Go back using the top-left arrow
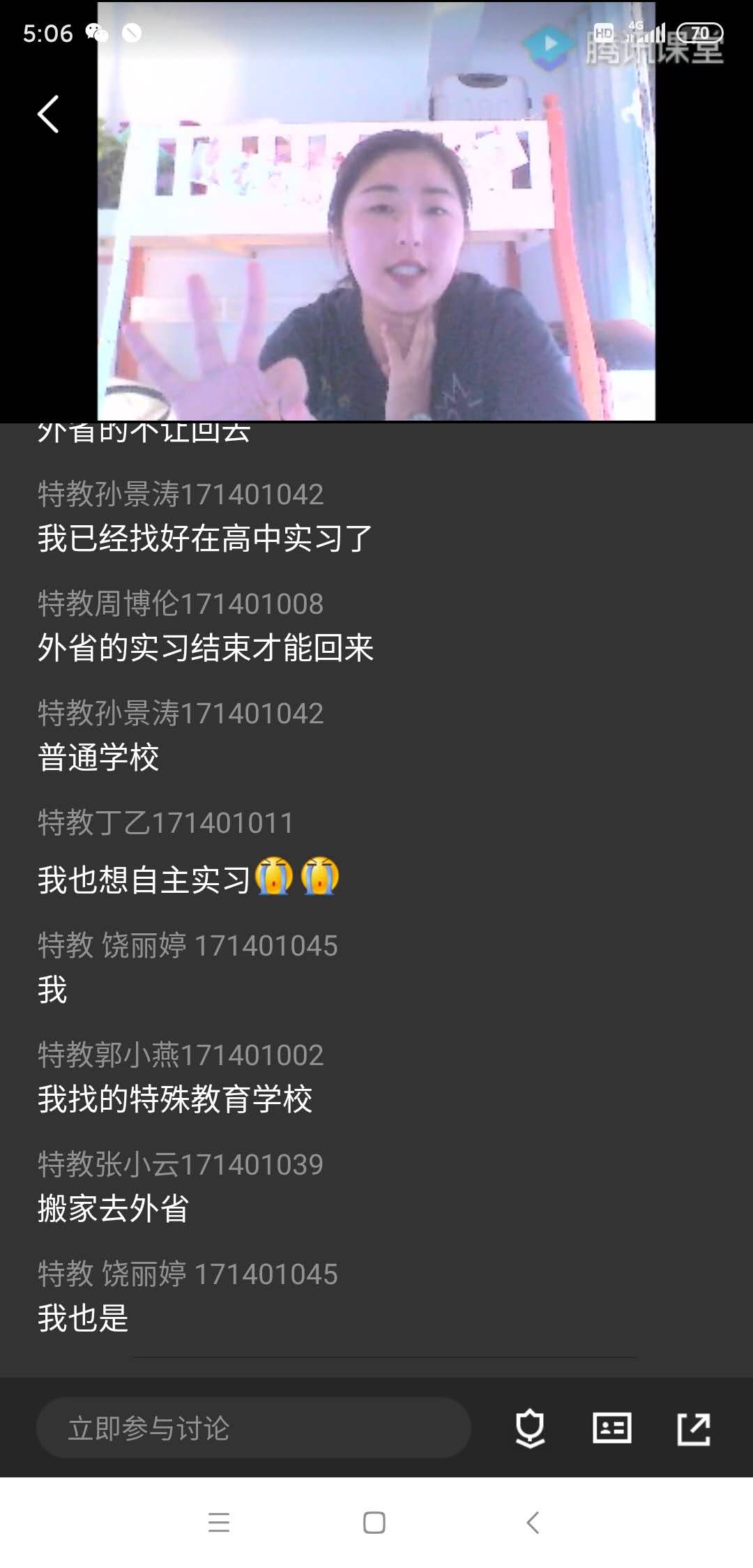This screenshot has width=753, height=1568. point(47,114)
